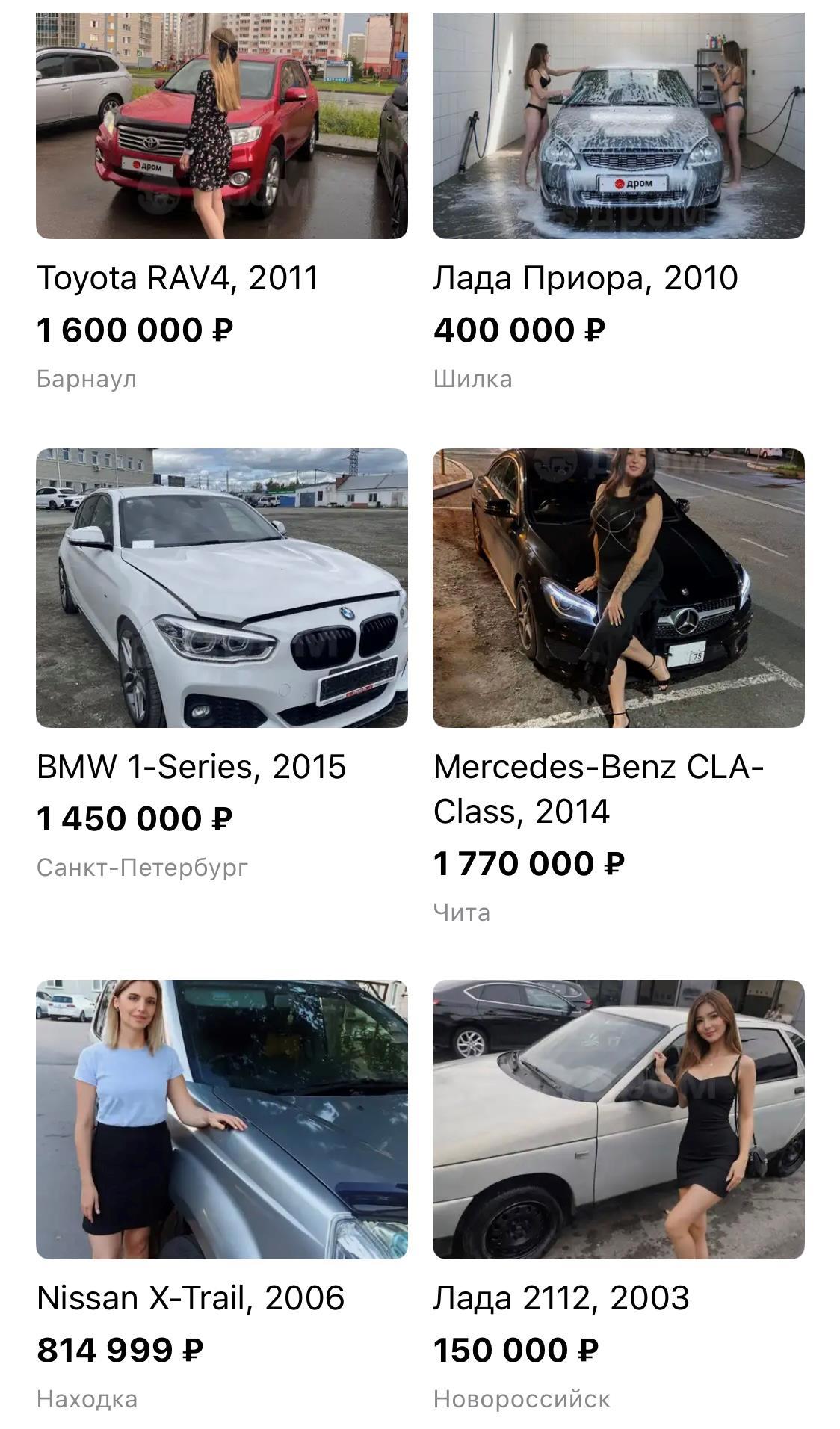Image resolution: width=840 pixels, height=1429 pixels.
Task: Open the Nissan X-Trail, 2006 listing
Action: pyautogui.click(x=222, y=1119)
